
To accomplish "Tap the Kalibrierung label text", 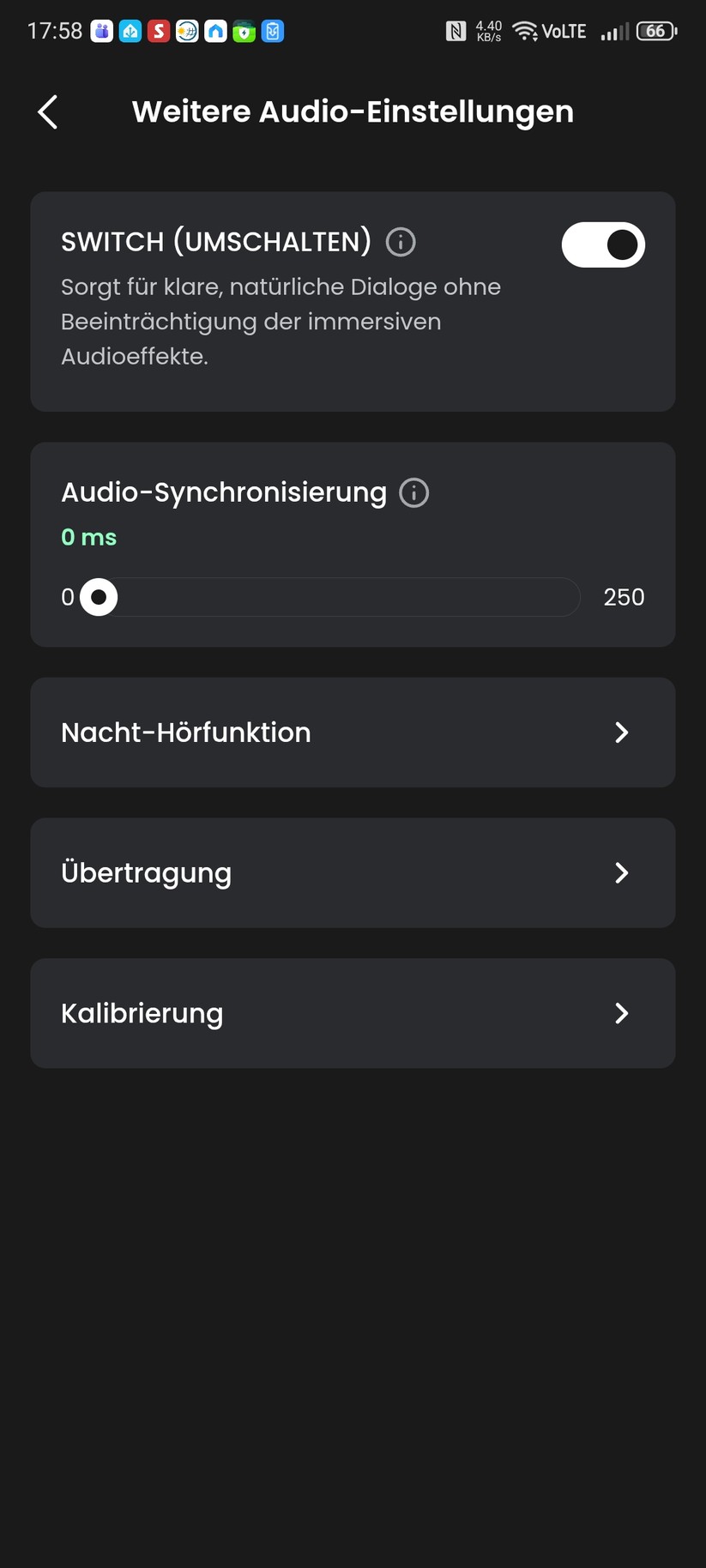I will [x=142, y=1013].
